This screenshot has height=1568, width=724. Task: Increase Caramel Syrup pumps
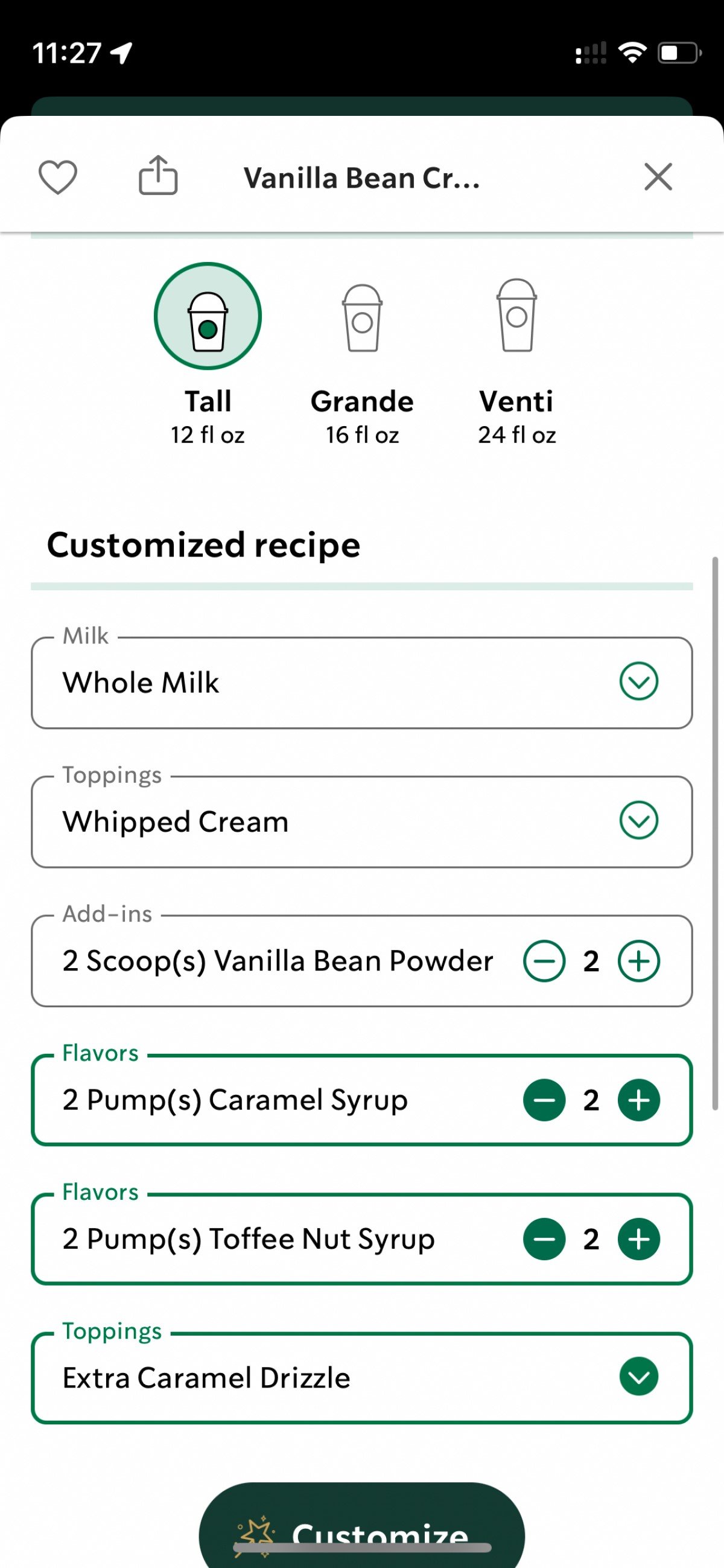coord(639,1100)
